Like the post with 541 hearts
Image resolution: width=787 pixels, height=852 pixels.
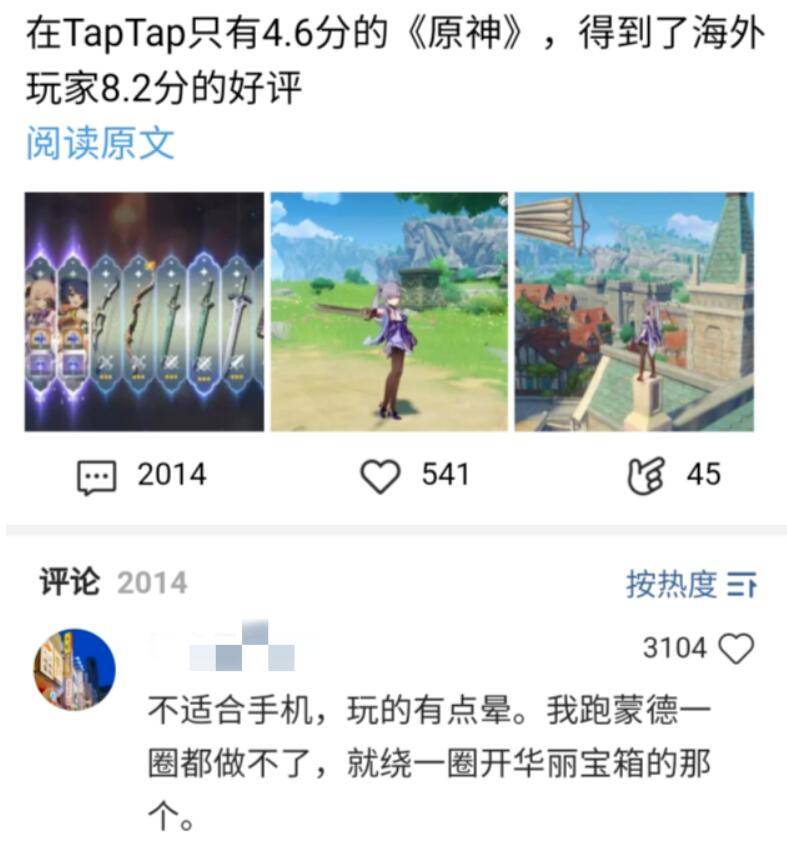click(380, 477)
